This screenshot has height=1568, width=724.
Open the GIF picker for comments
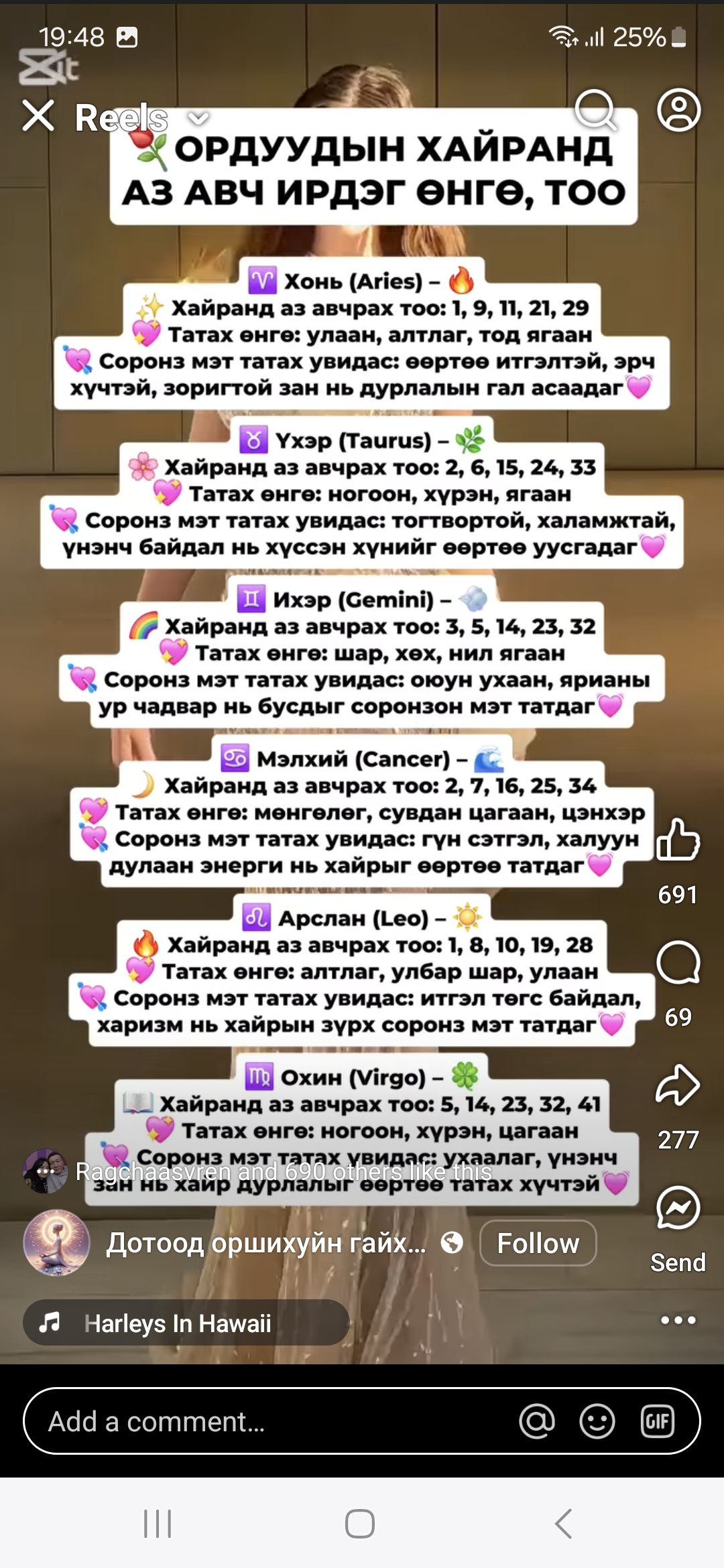click(x=657, y=1421)
